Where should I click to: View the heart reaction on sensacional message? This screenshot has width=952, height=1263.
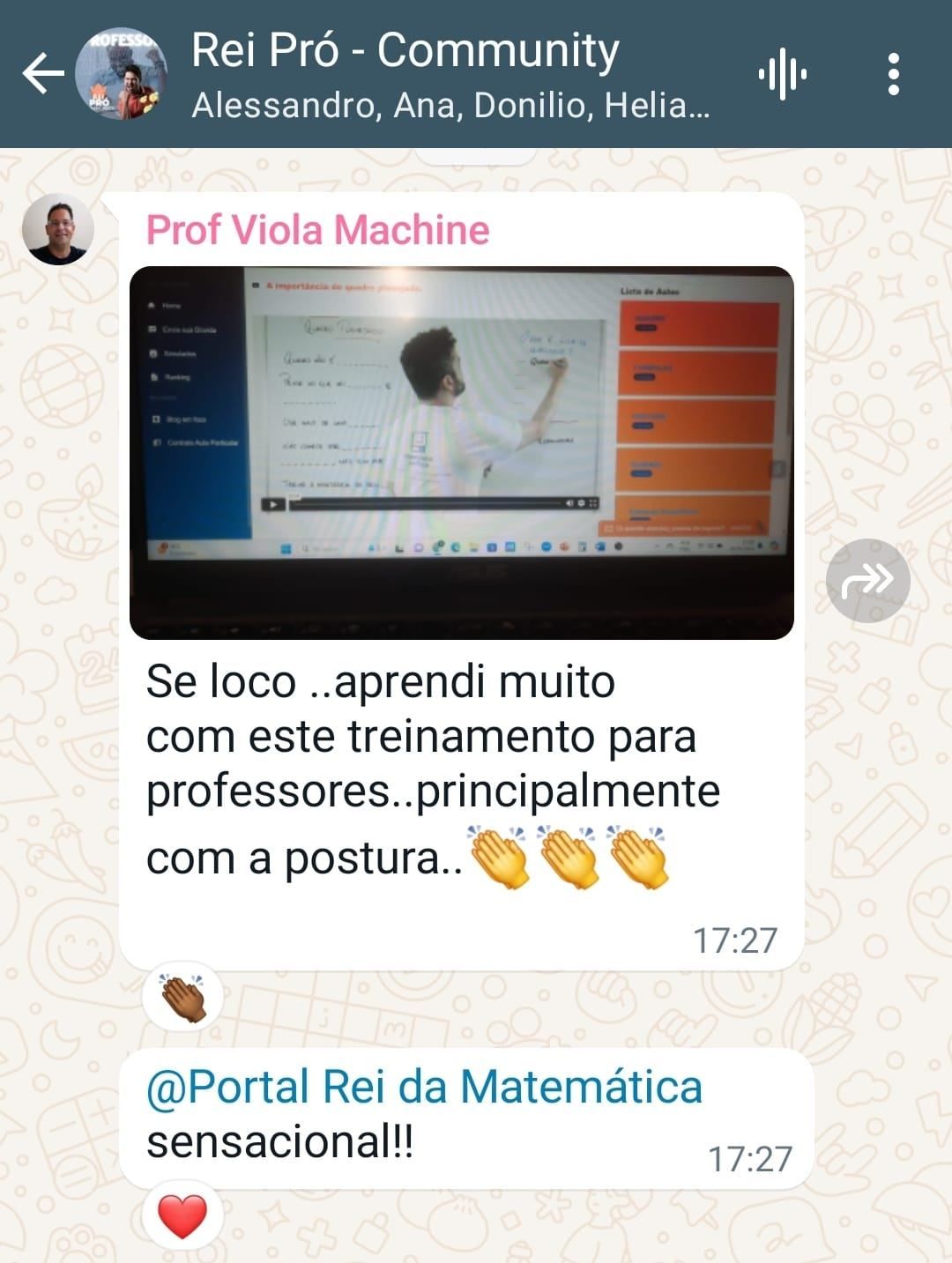pyautogui.click(x=182, y=1216)
